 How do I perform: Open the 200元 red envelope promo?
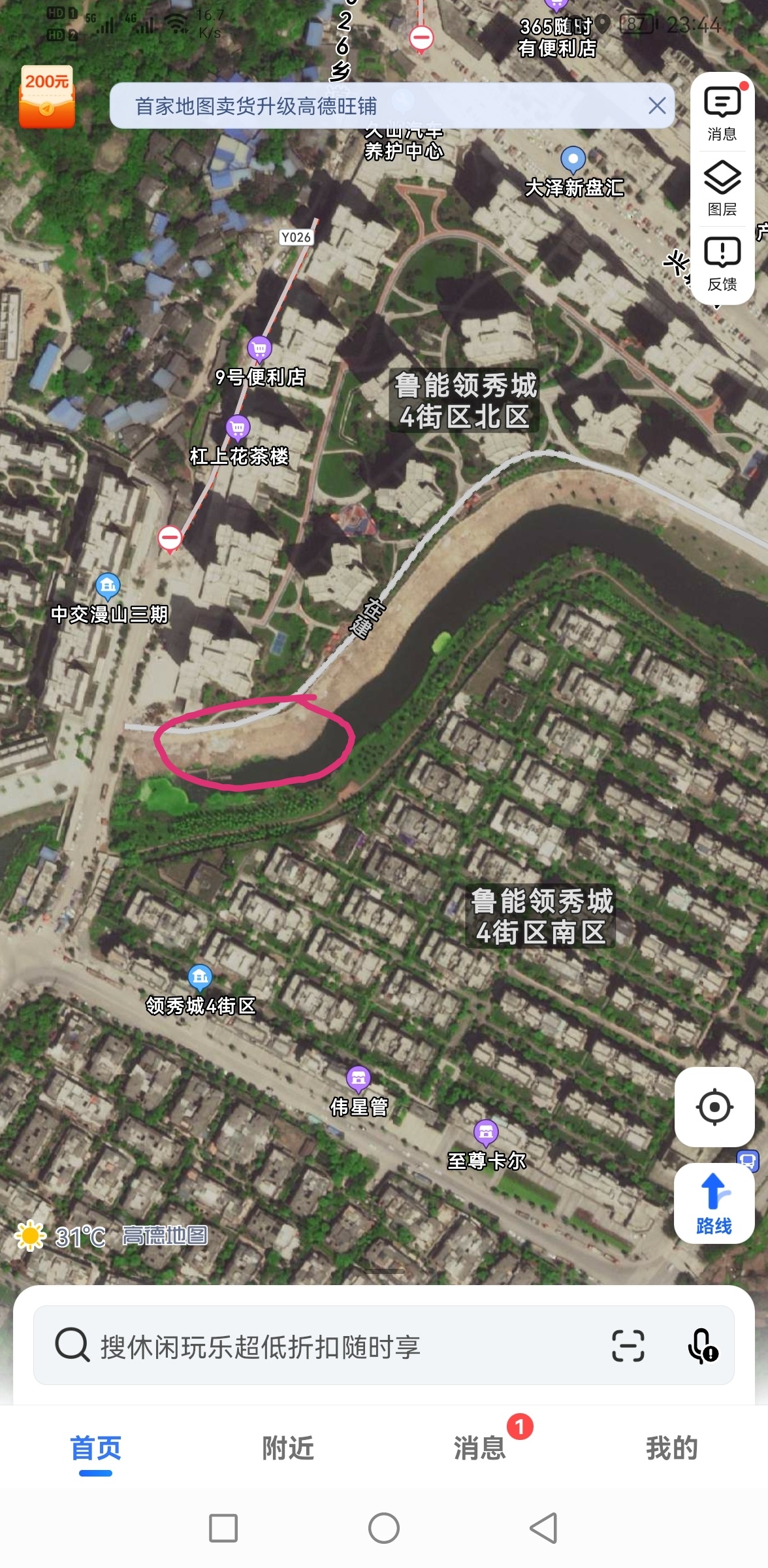47,96
